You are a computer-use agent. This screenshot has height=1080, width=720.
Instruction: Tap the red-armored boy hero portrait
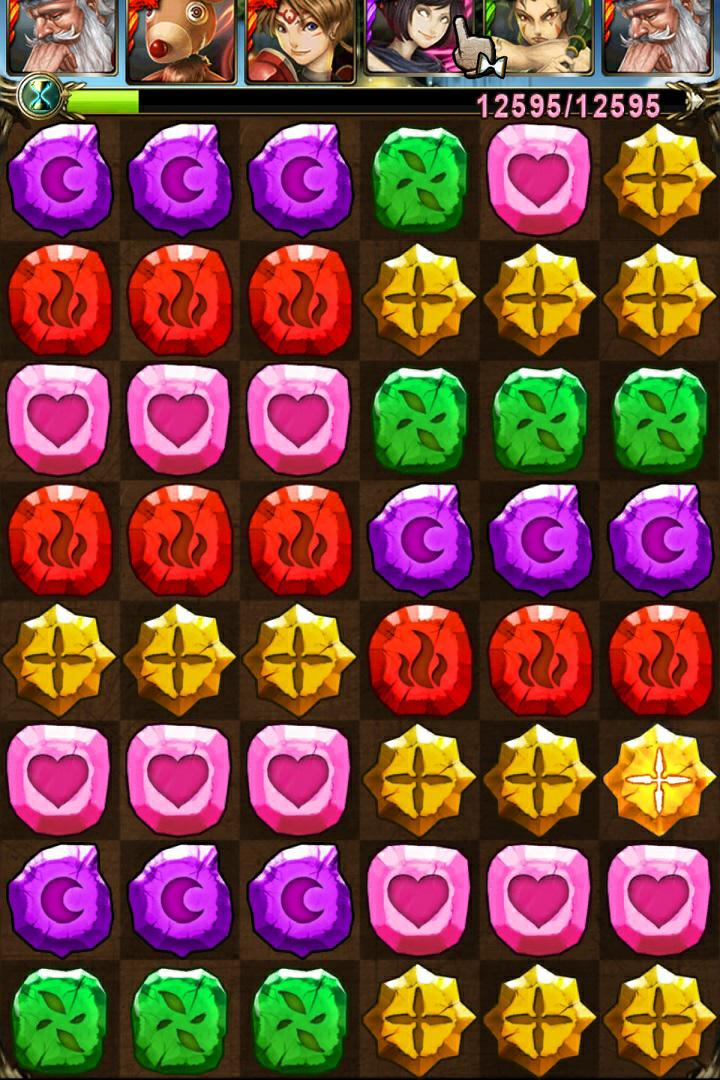[300, 38]
